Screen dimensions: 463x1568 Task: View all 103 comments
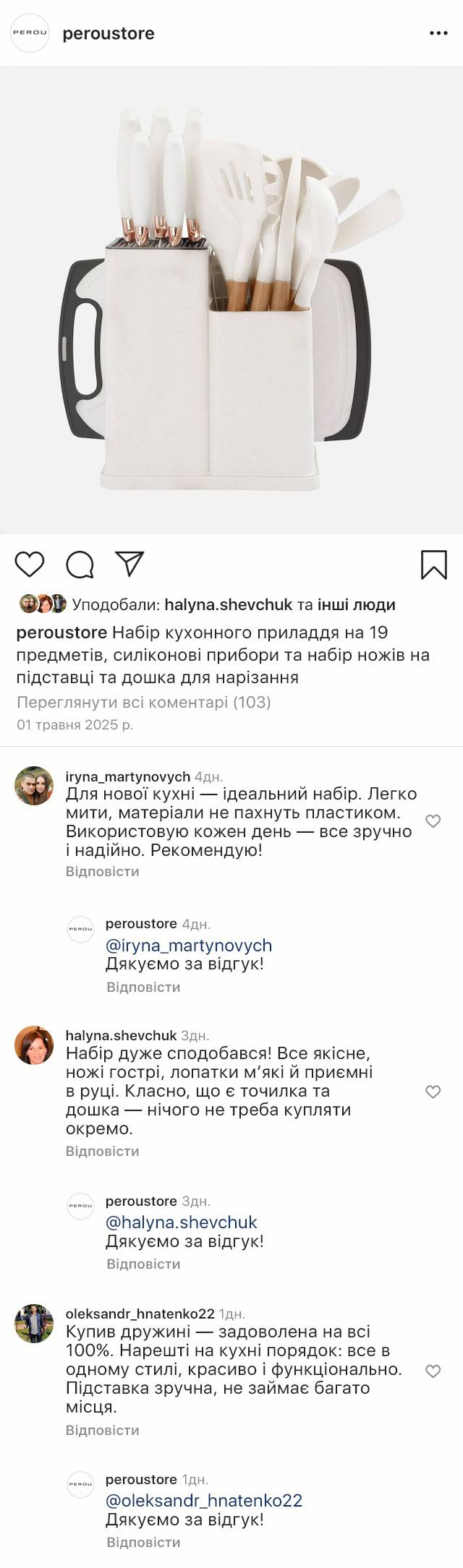(x=143, y=702)
